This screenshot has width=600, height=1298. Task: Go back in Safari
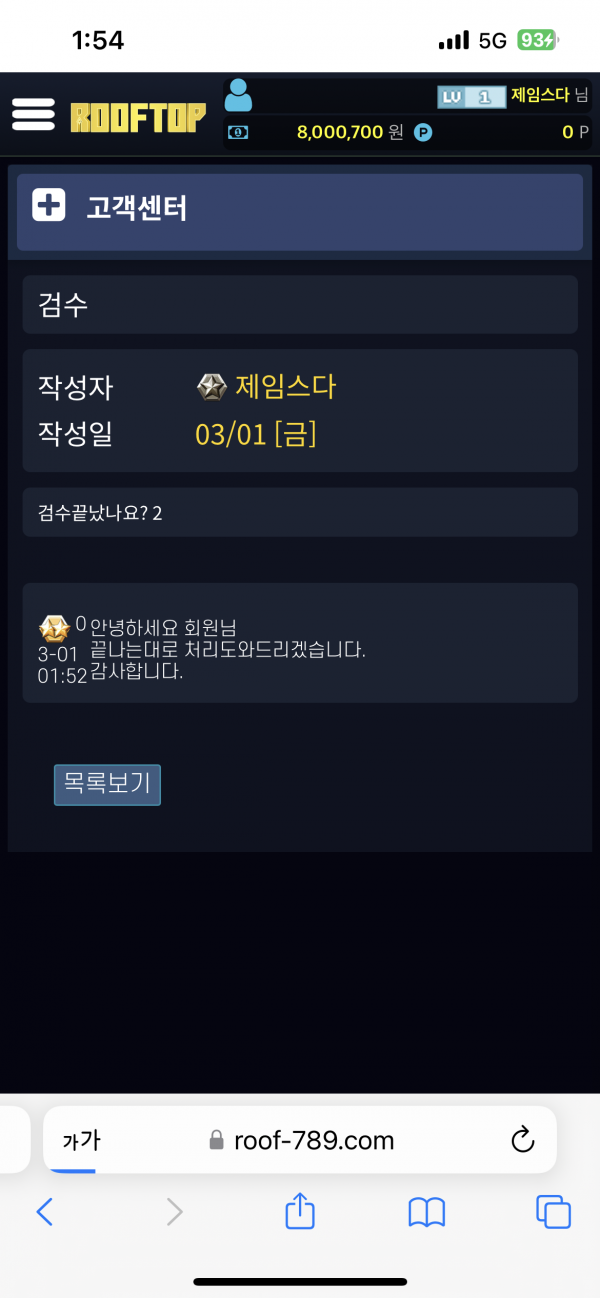point(44,1212)
